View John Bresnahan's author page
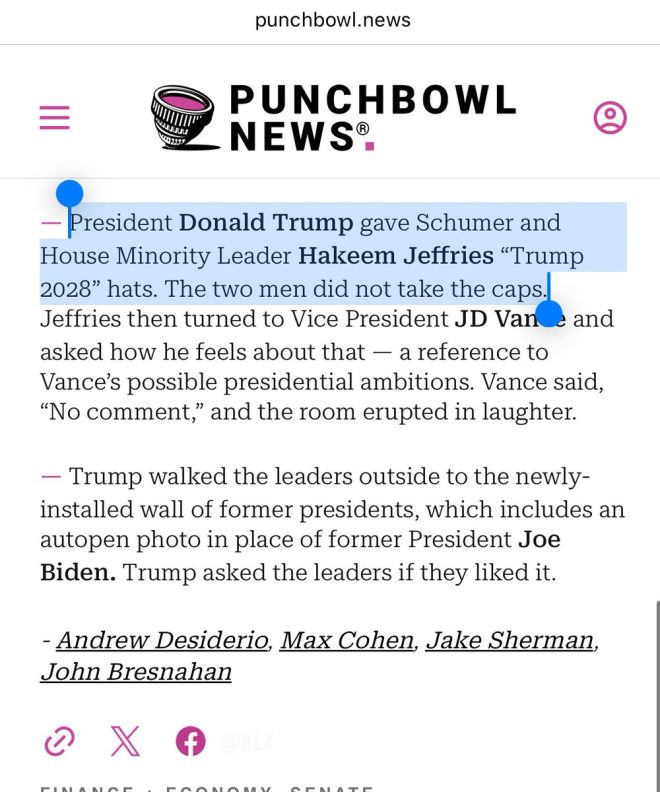The width and height of the screenshot is (660, 792). [x=136, y=672]
